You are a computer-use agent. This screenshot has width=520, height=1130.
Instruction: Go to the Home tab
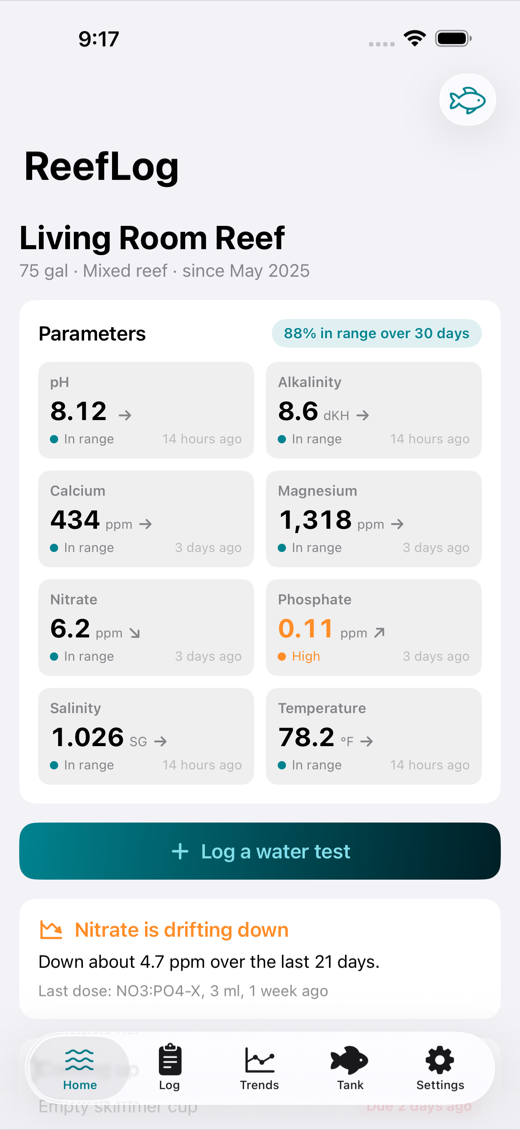pyautogui.click(x=80, y=1069)
